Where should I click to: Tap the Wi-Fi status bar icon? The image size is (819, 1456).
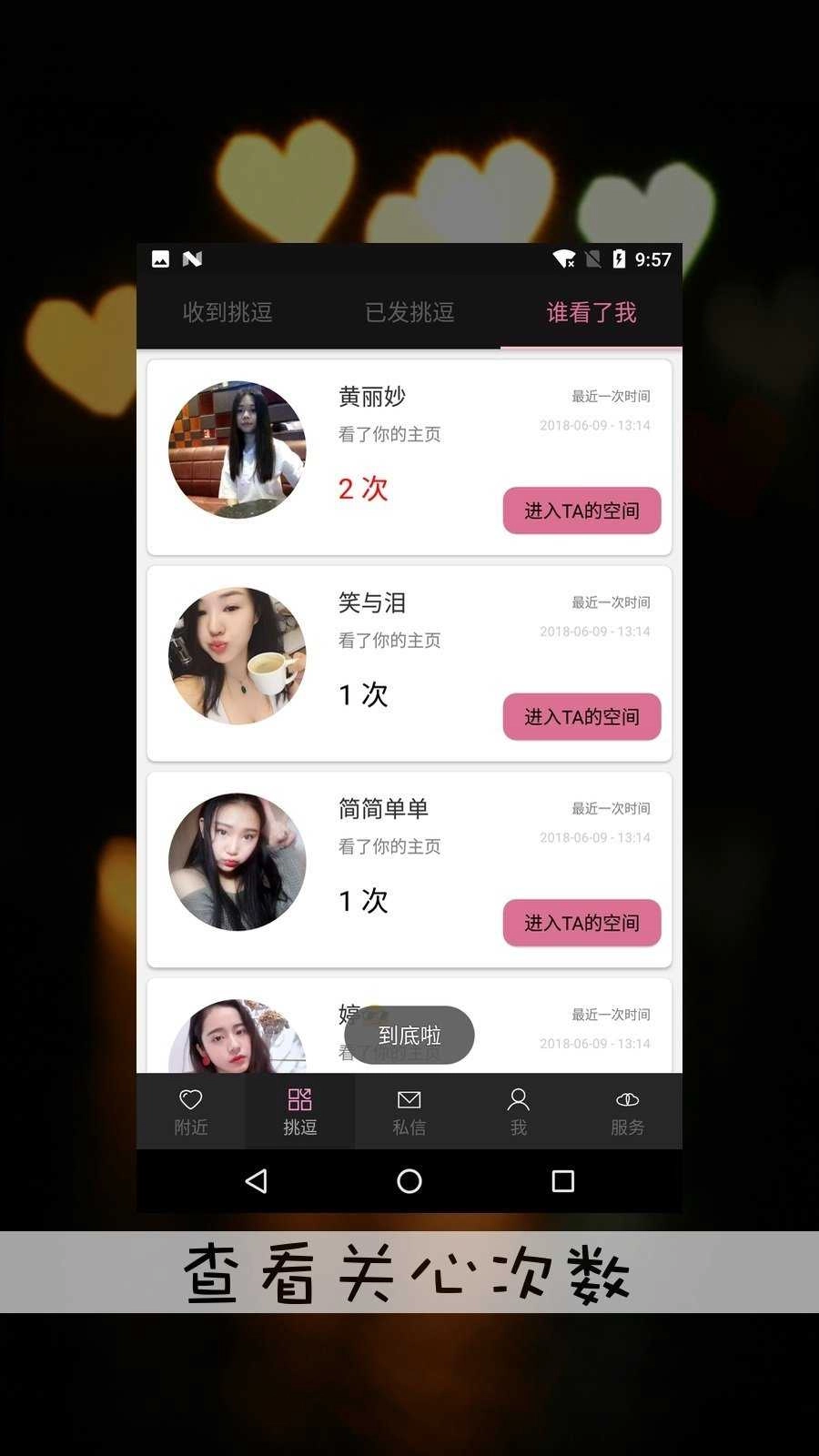pyautogui.click(x=563, y=258)
